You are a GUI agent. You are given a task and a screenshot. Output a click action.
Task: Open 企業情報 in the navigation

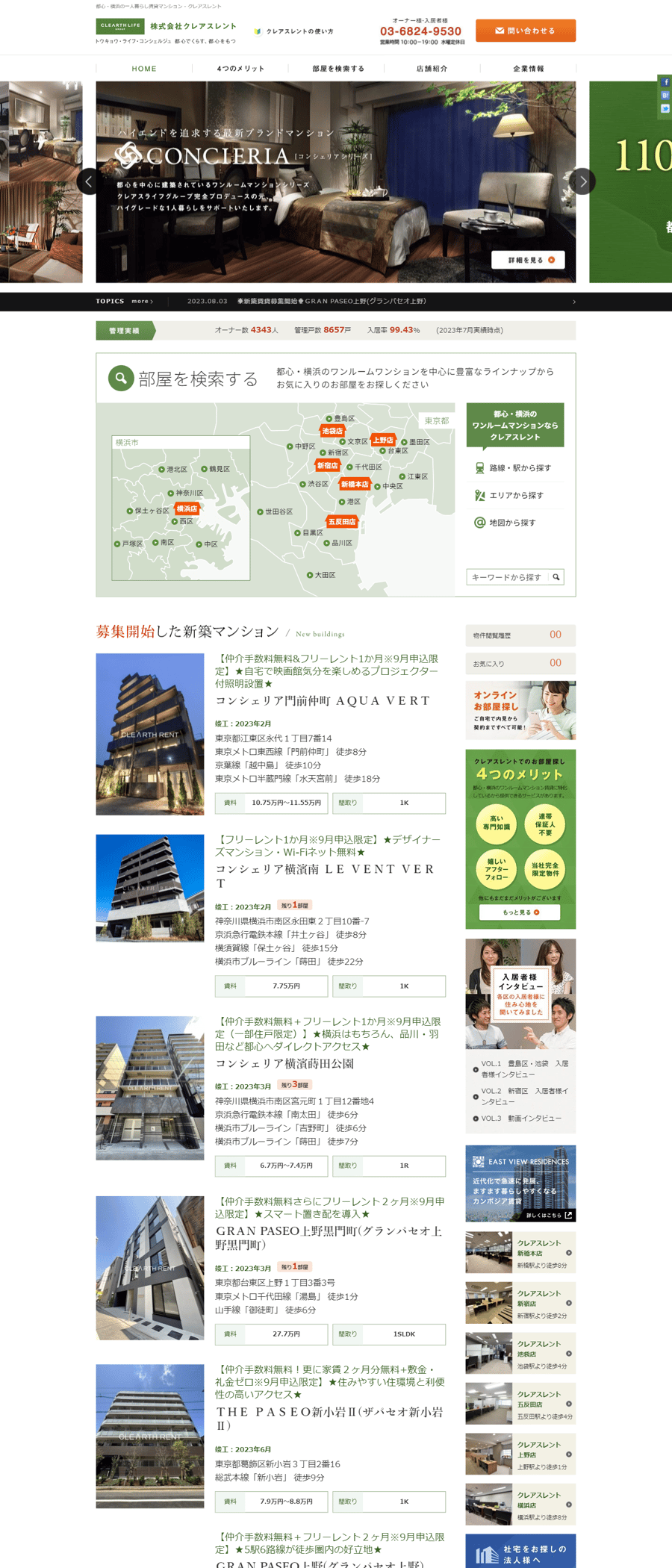pyautogui.click(x=528, y=69)
